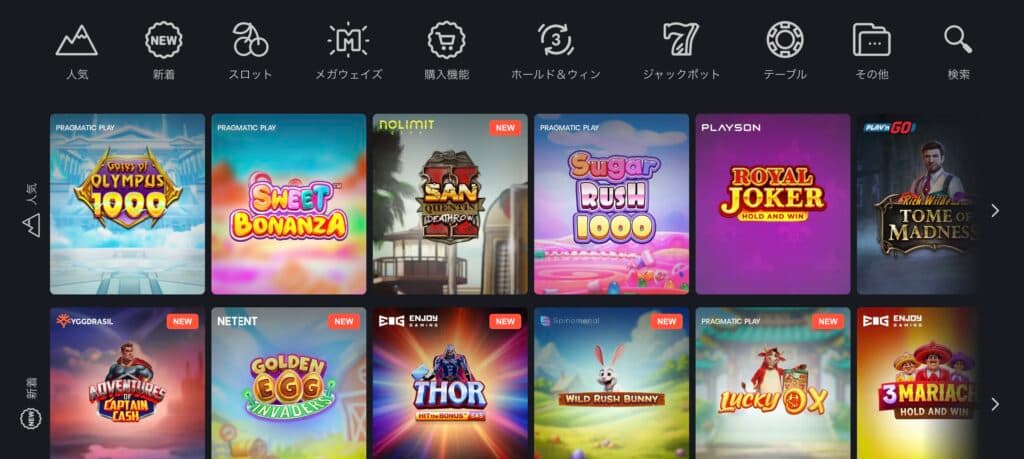Select the 購入機能 buy feature category

446,50
